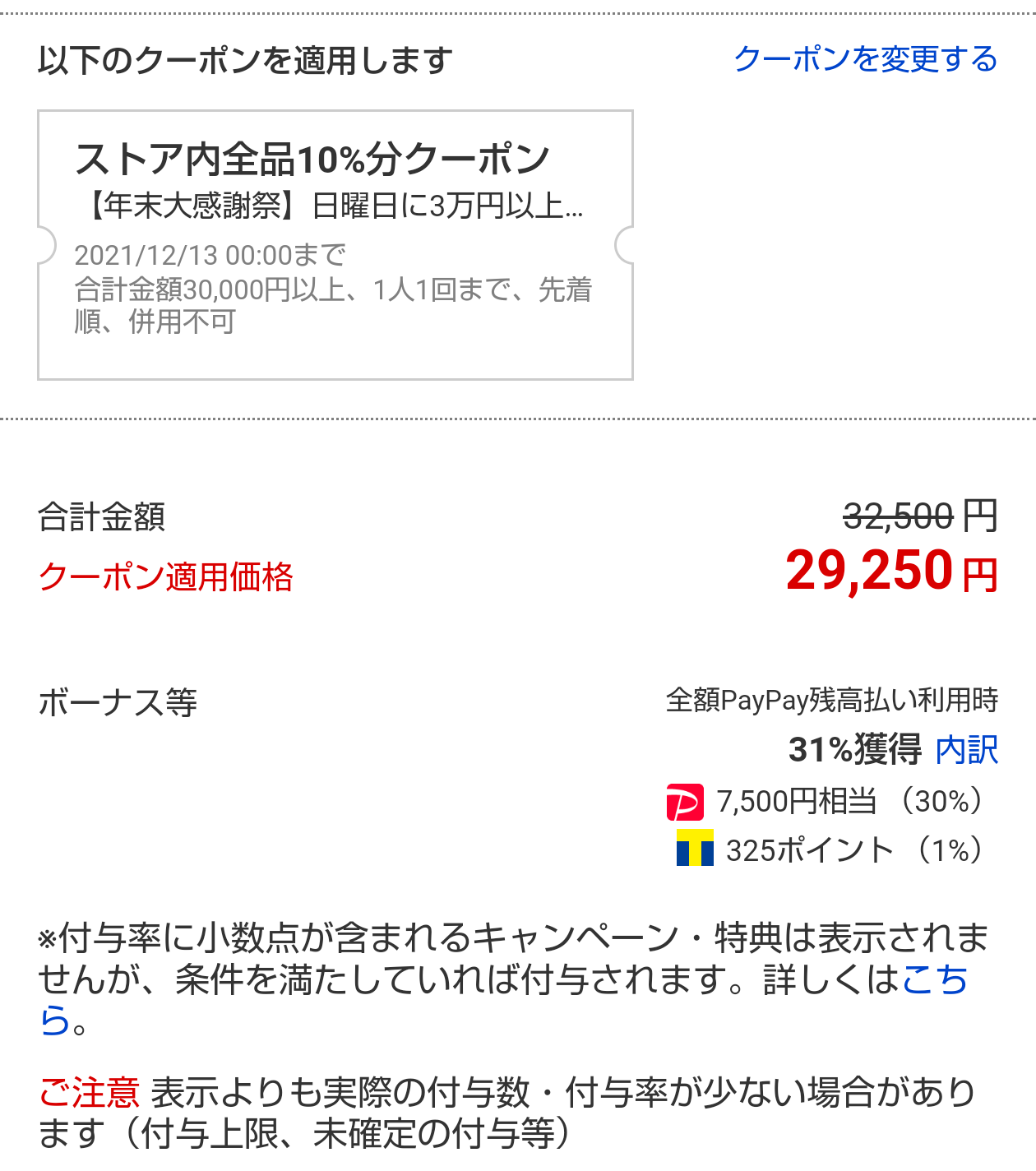Open the こちら details link
Screen dimensions: 1036x1171
point(934,980)
